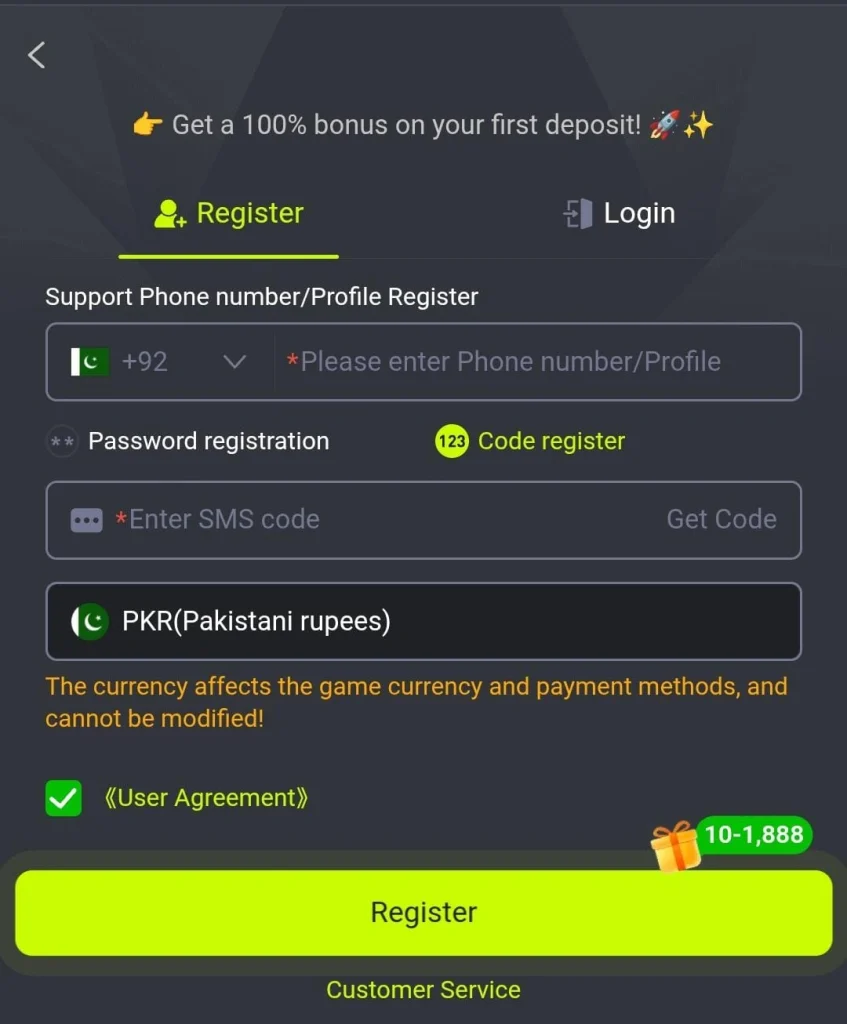Choose Password registration option

point(189,441)
